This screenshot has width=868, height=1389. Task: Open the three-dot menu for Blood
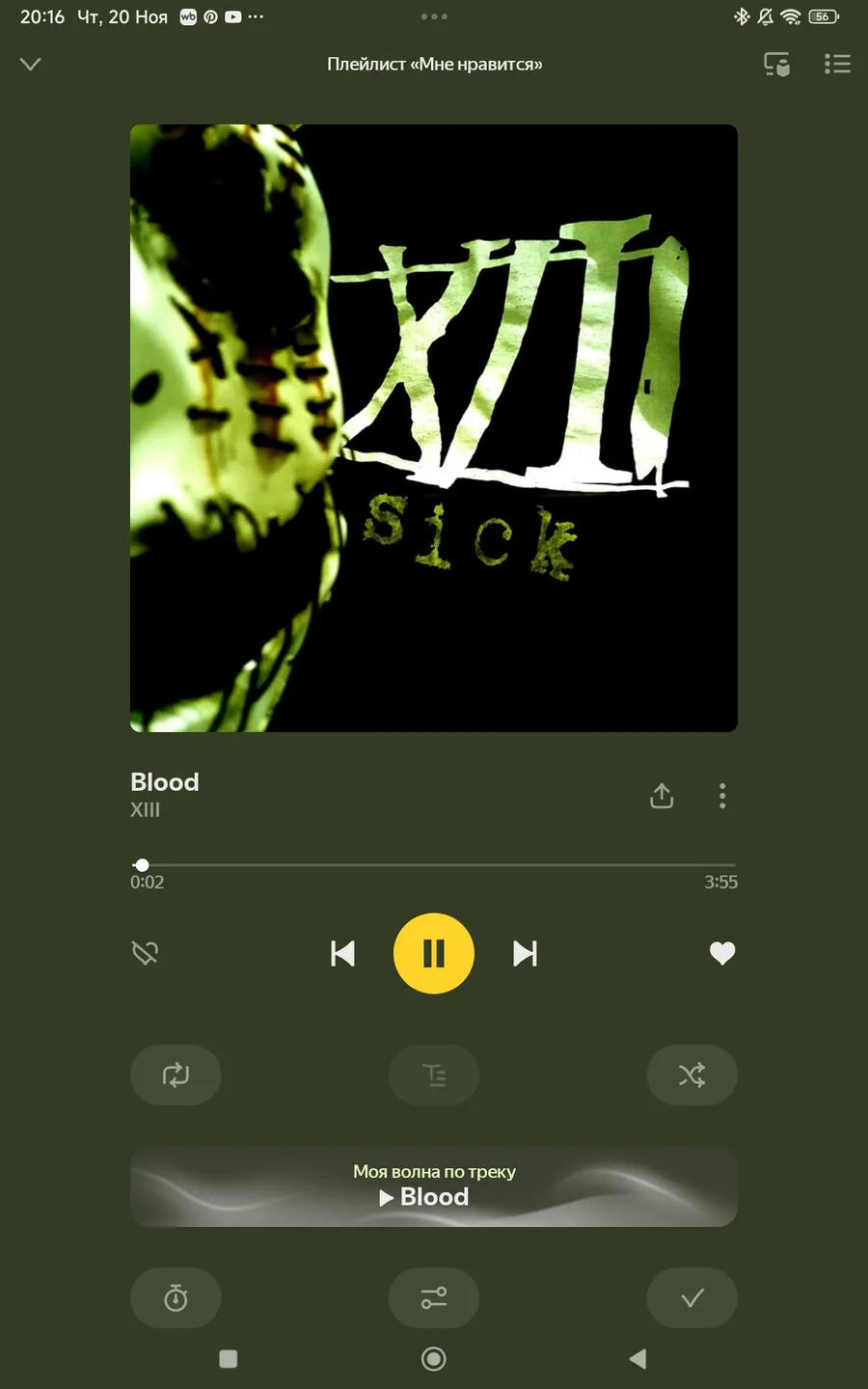pos(722,796)
